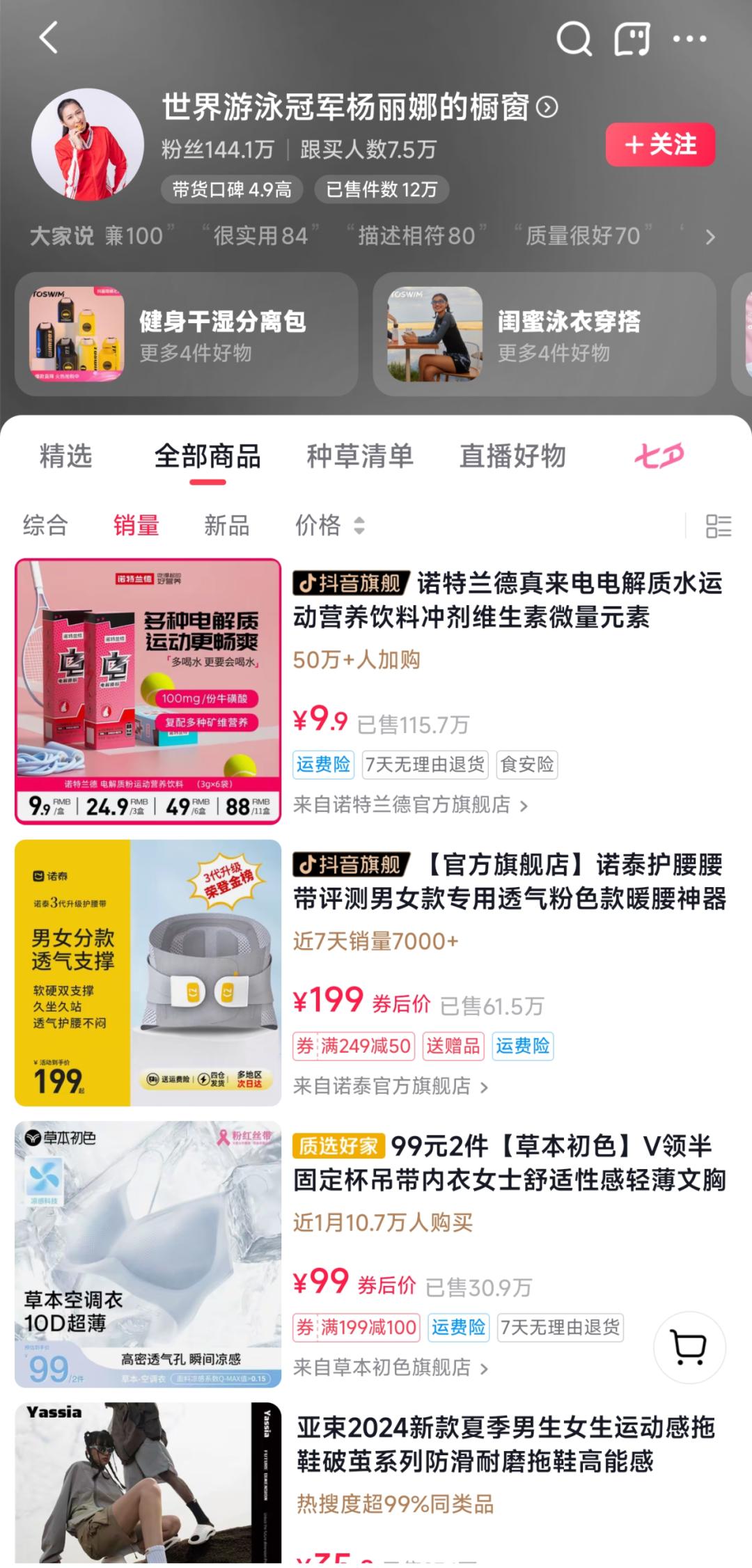Sort products by 综合
This screenshot has height=1568, width=752.
coord(45,525)
